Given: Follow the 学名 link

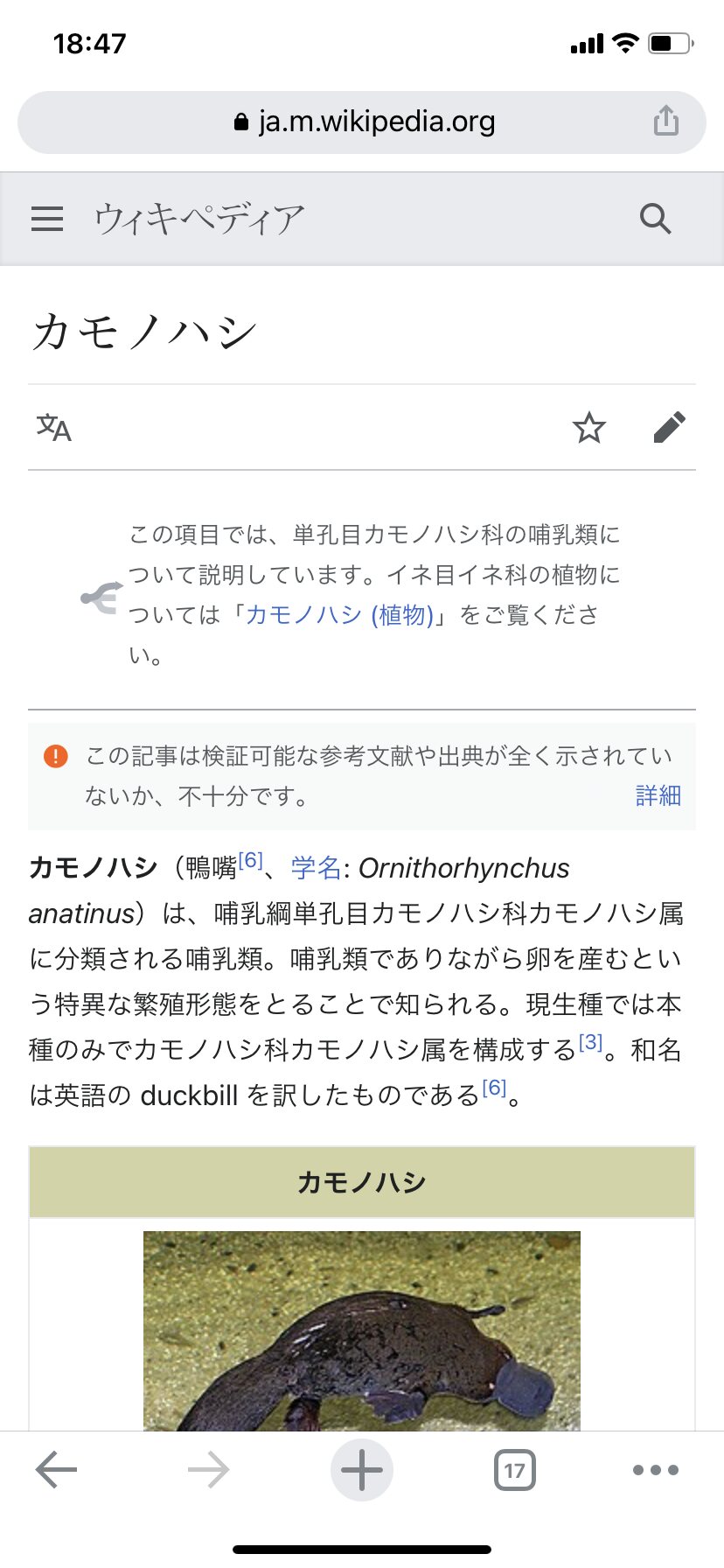Looking at the screenshot, I should (316, 868).
